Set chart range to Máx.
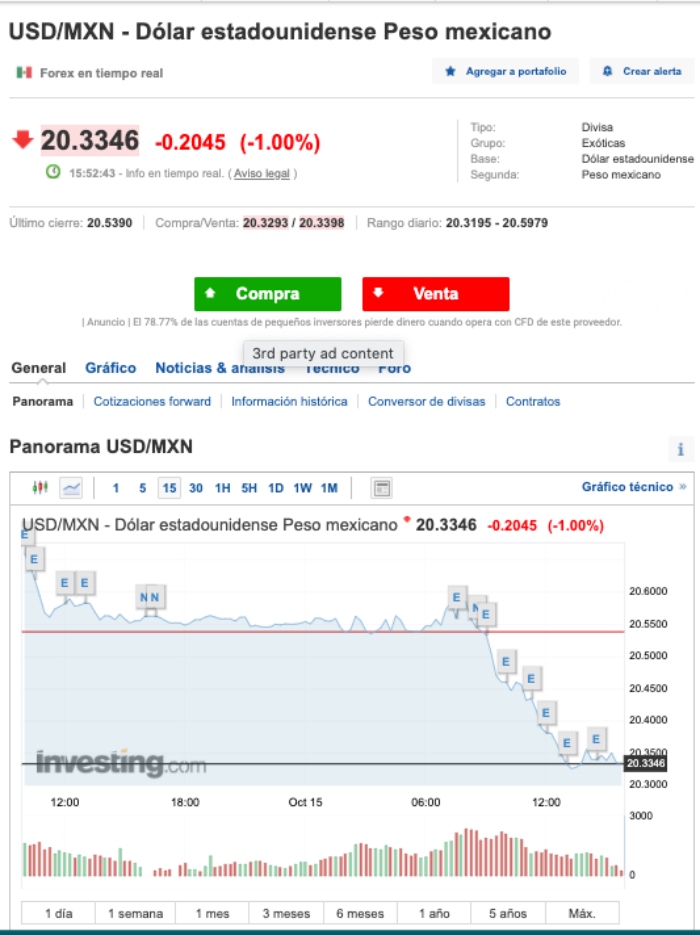Image resolution: width=700 pixels, height=935 pixels. [581, 913]
